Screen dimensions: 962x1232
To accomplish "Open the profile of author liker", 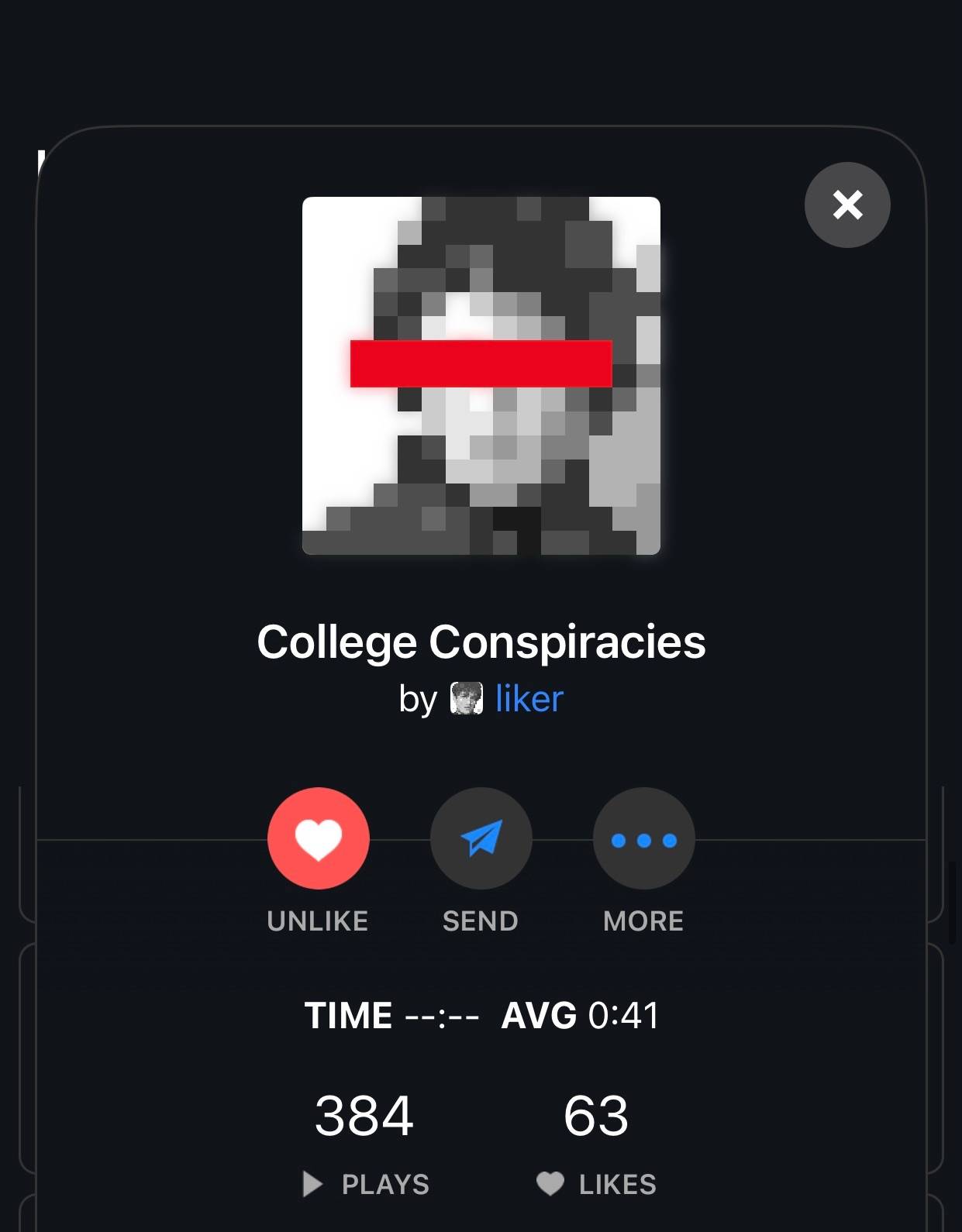I will click(x=529, y=698).
